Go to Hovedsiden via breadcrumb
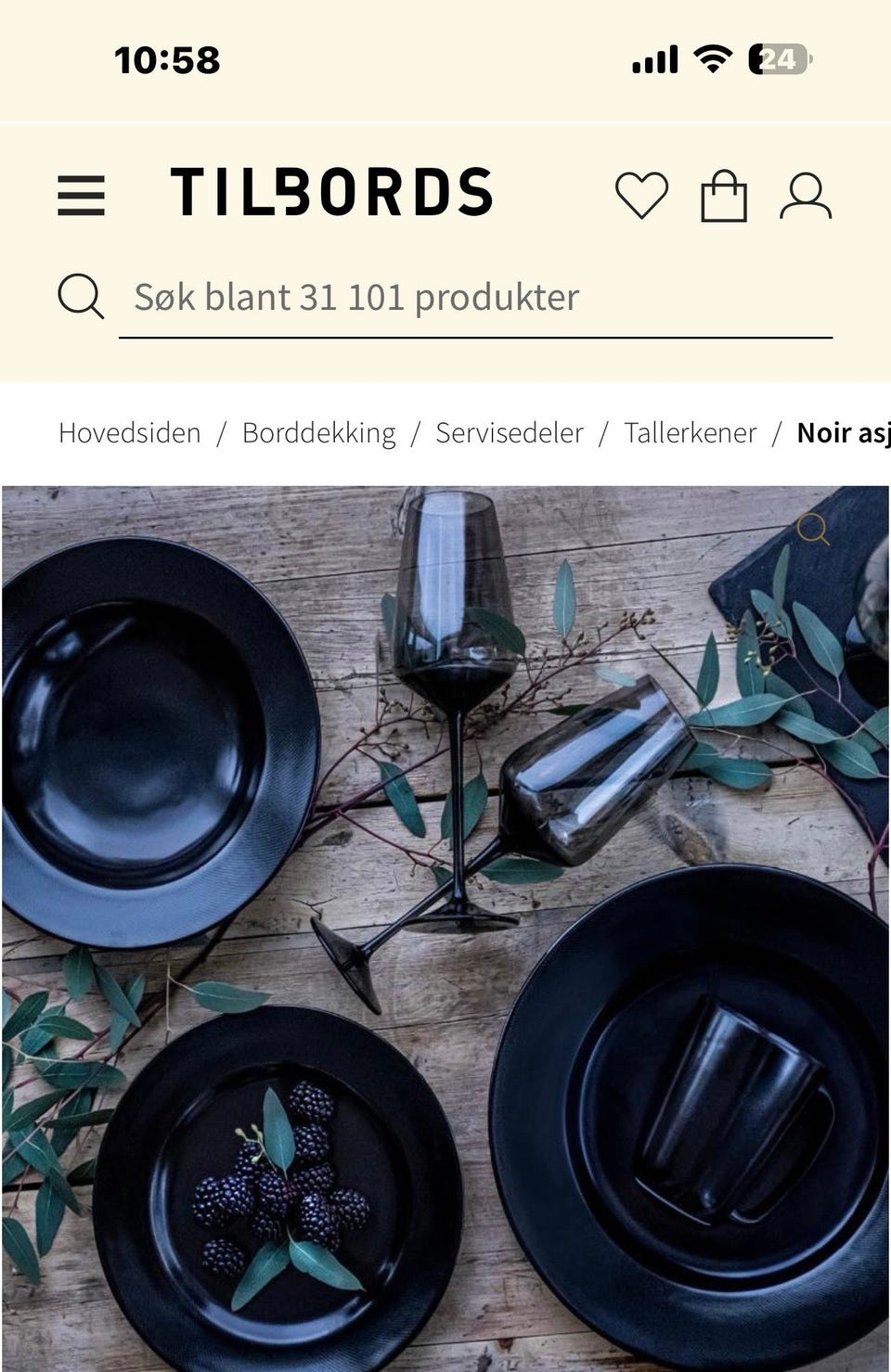Viewport: 891px width, 1372px height. pyautogui.click(x=130, y=431)
